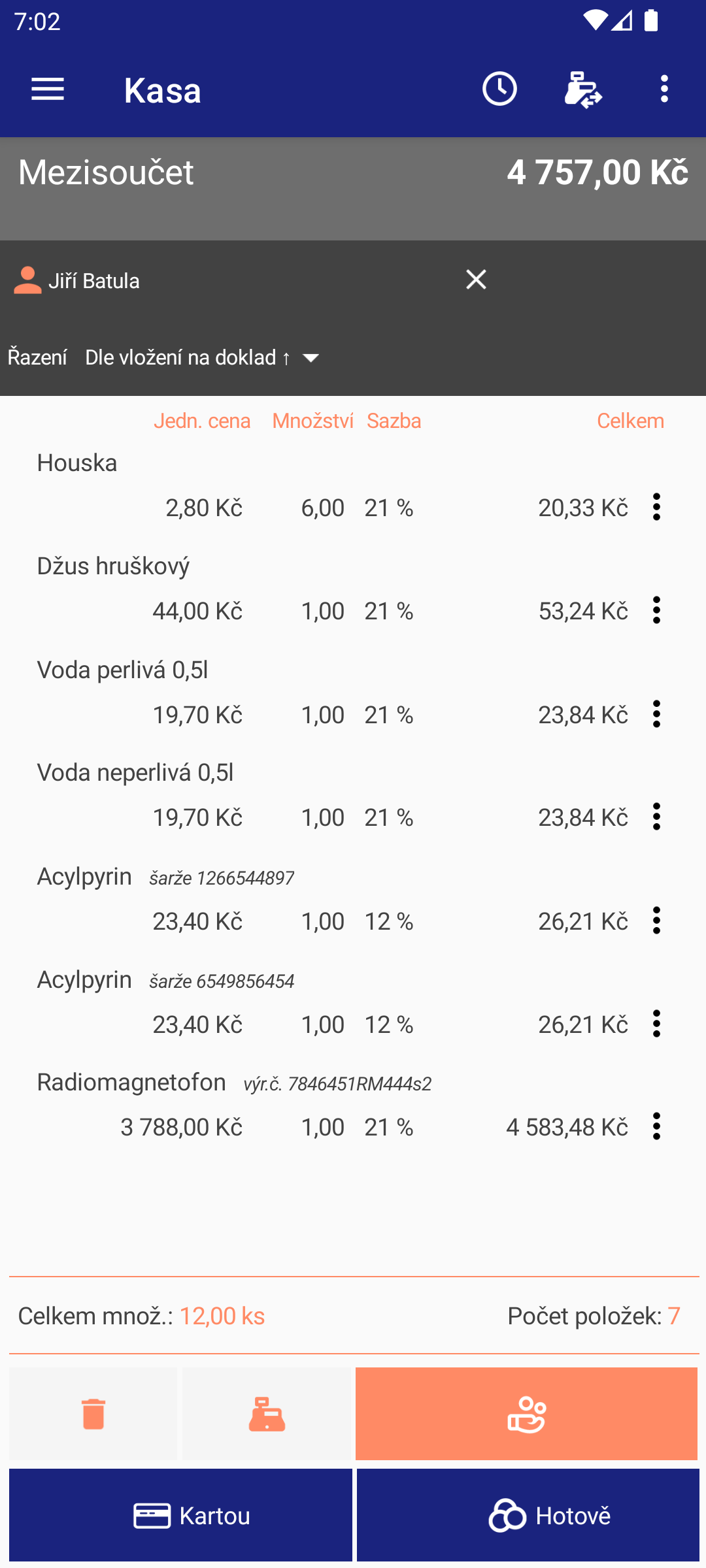The image size is (706, 1568).
Task: Open the app bar overflow menu
Action: (x=664, y=89)
